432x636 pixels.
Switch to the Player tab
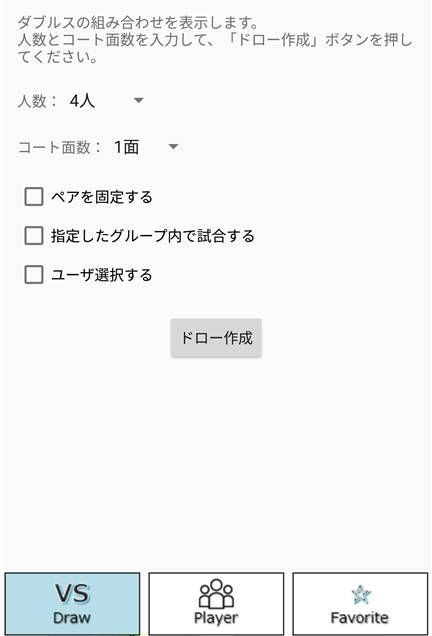click(x=216, y=604)
